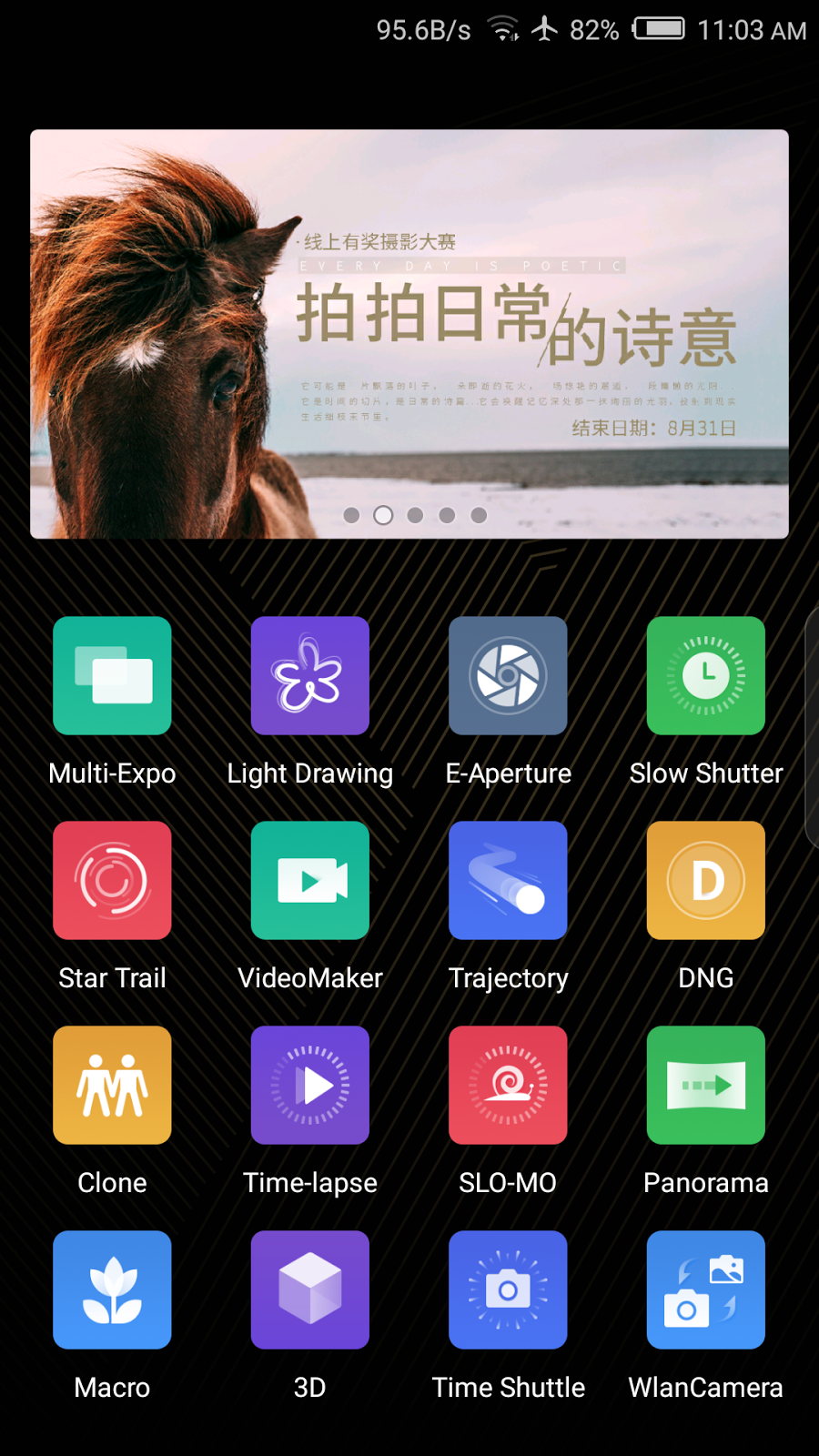Open WlanCamera
This screenshot has width=819, height=1456.
coord(705,1290)
